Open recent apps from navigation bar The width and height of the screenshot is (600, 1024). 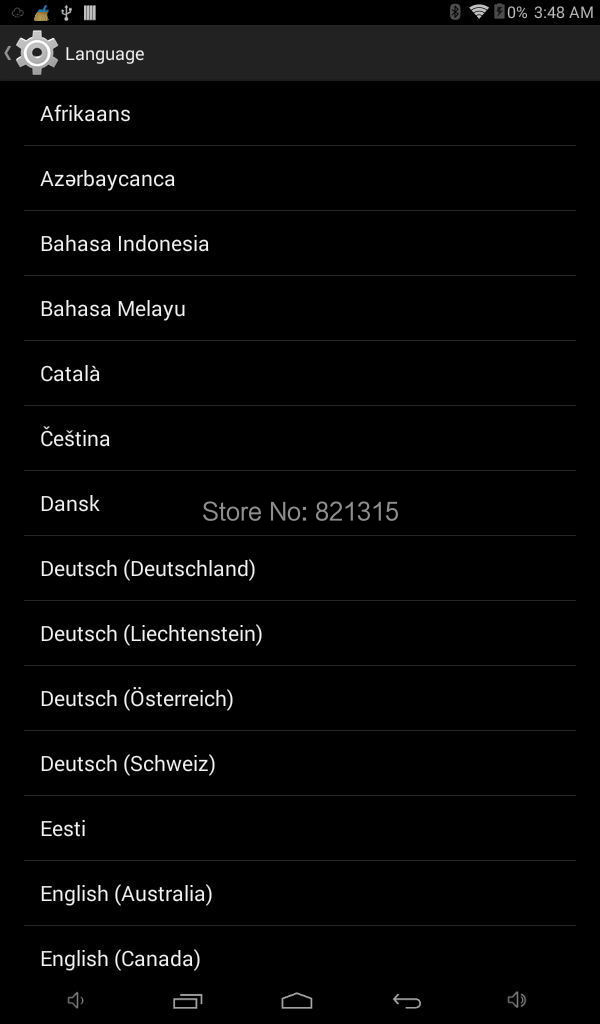tap(187, 1000)
